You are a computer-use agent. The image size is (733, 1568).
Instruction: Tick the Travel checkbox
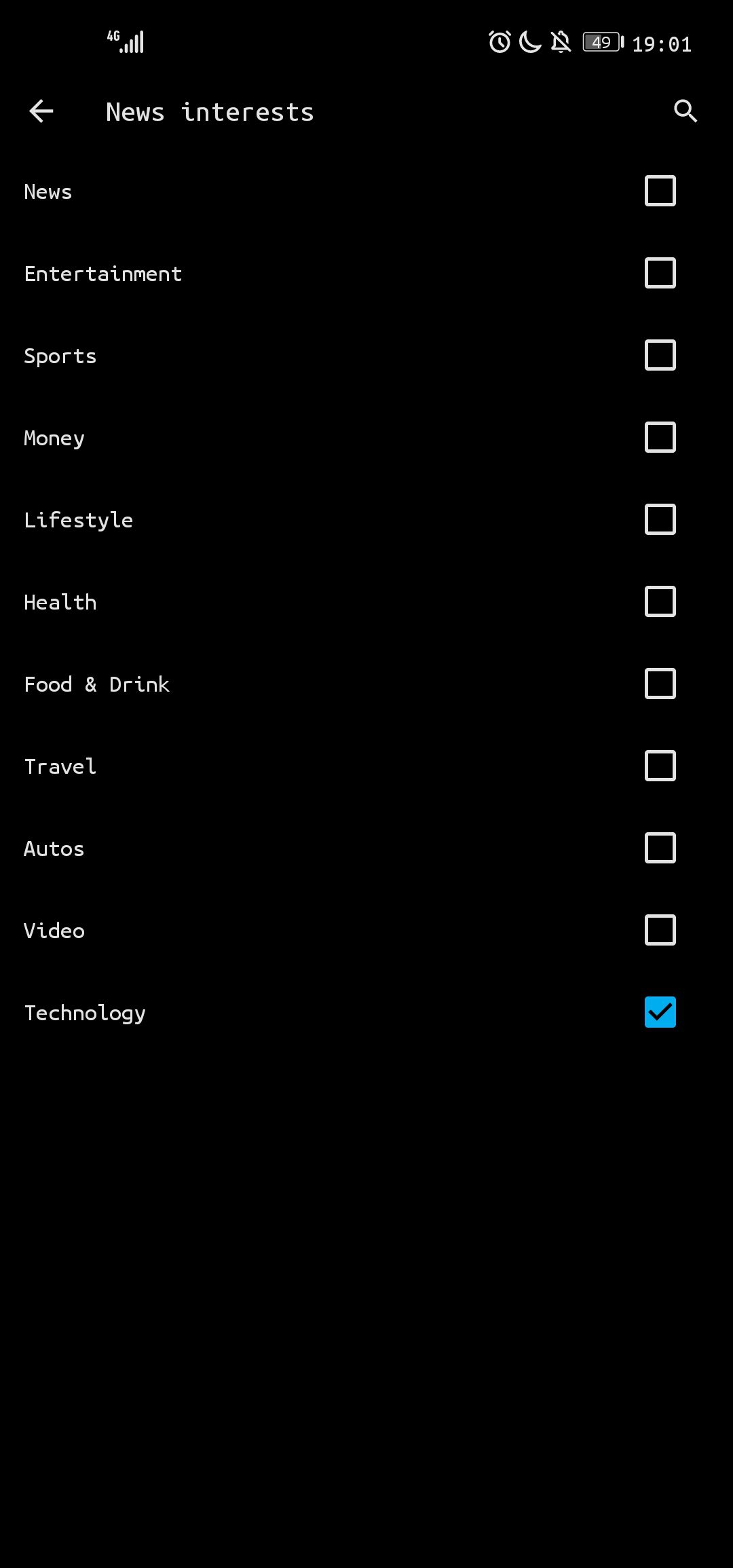pos(660,766)
